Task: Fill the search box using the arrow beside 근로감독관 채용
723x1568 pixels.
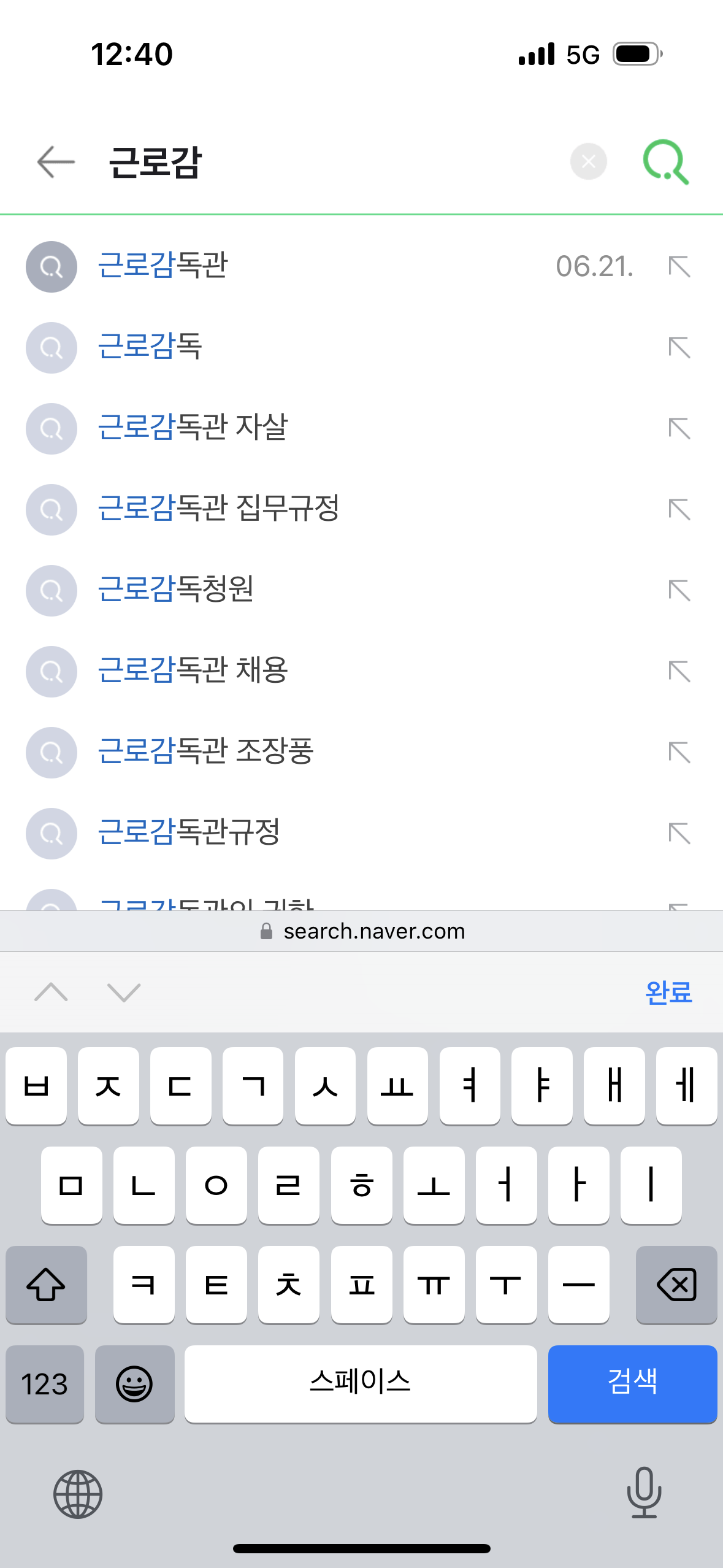Action: point(679,671)
